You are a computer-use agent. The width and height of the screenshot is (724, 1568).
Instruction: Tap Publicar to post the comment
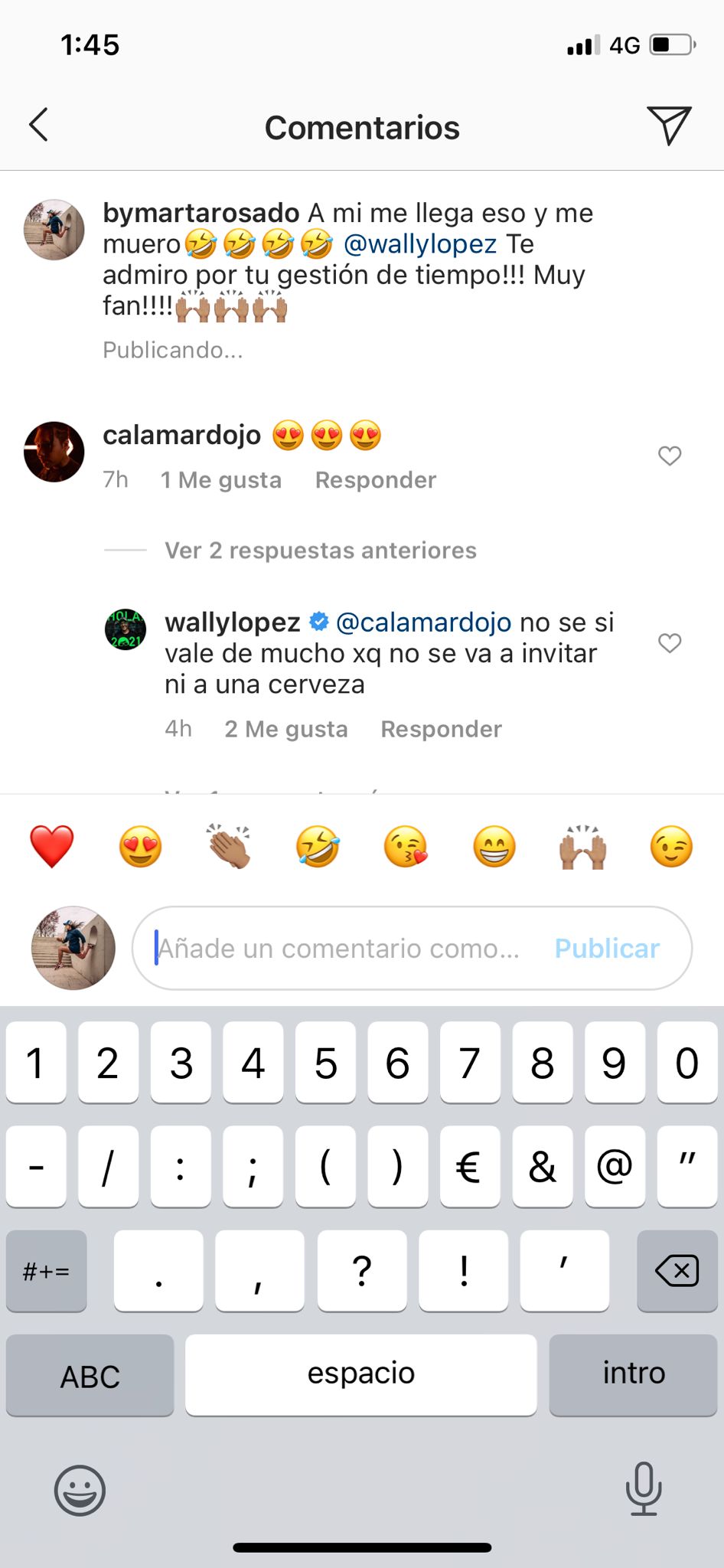pos(606,949)
